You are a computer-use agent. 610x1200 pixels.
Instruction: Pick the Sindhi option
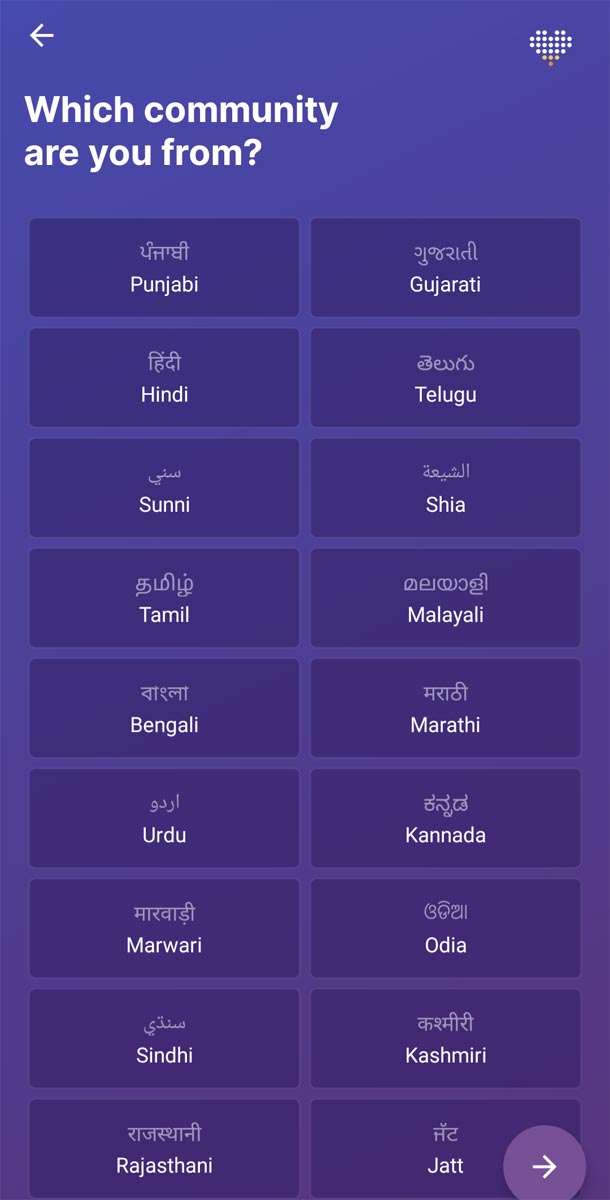click(164, 1038)
